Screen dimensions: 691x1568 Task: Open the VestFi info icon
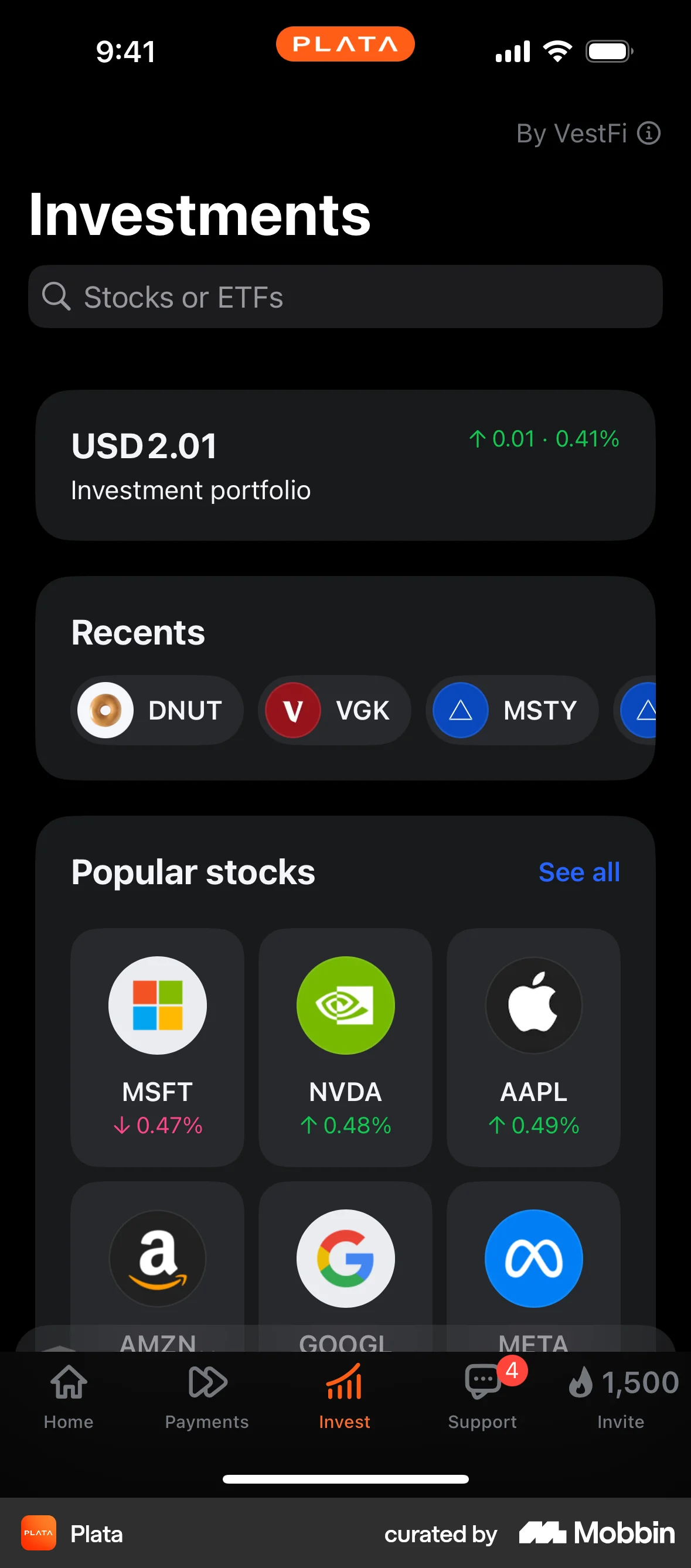[649, 132]
